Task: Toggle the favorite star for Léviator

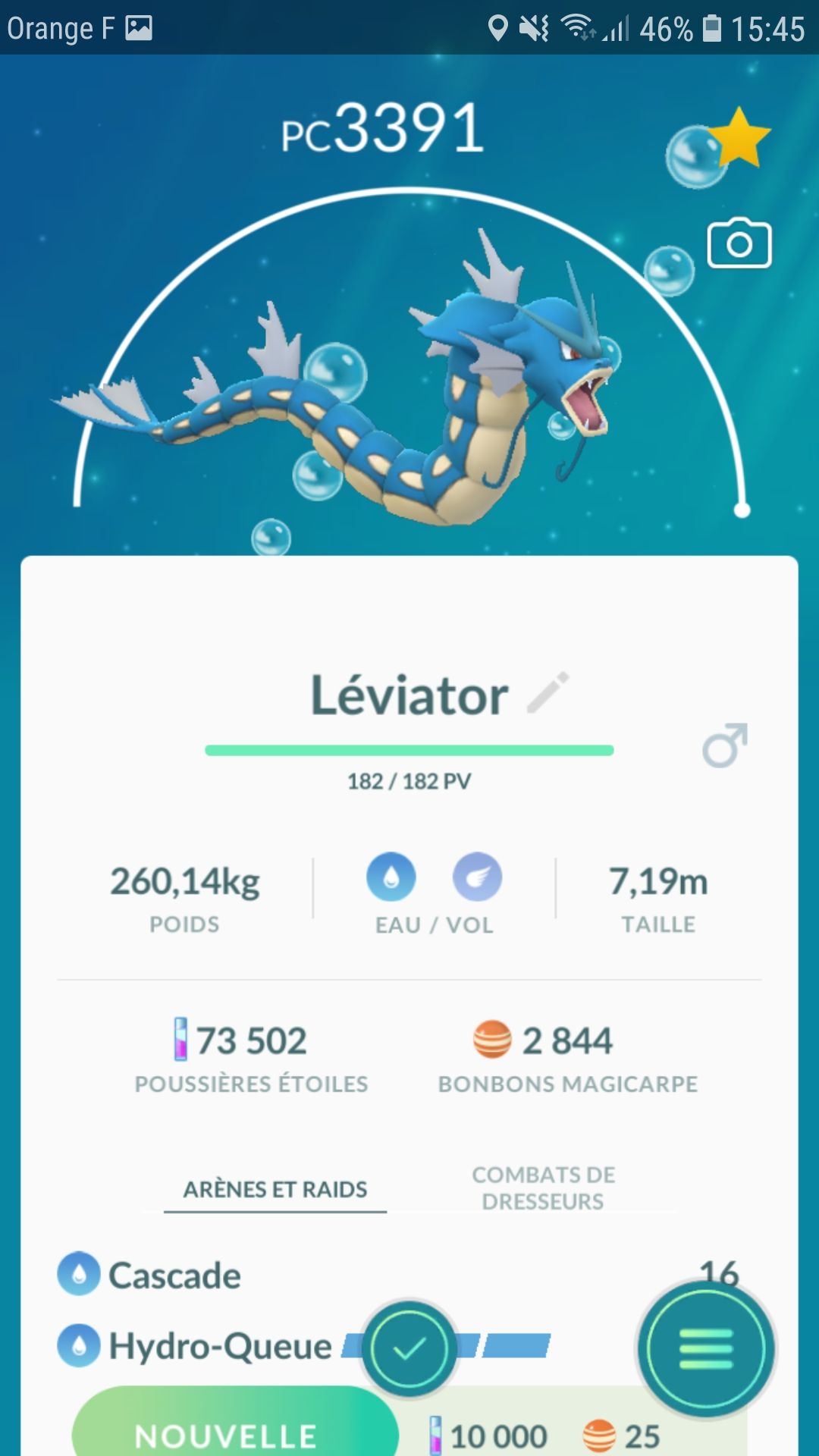Action: [739, 137]
